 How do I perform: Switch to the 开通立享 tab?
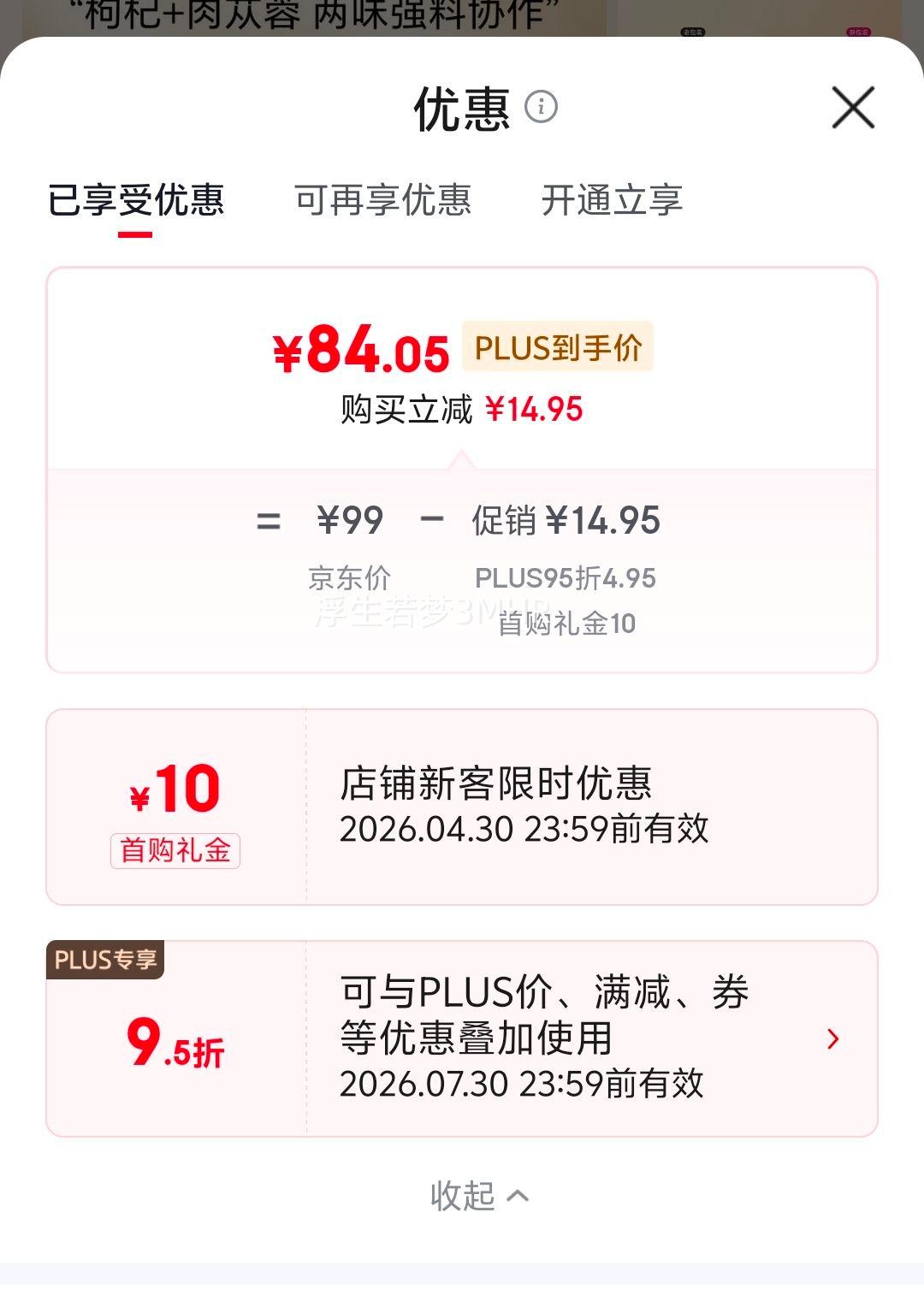click(612, 200)
